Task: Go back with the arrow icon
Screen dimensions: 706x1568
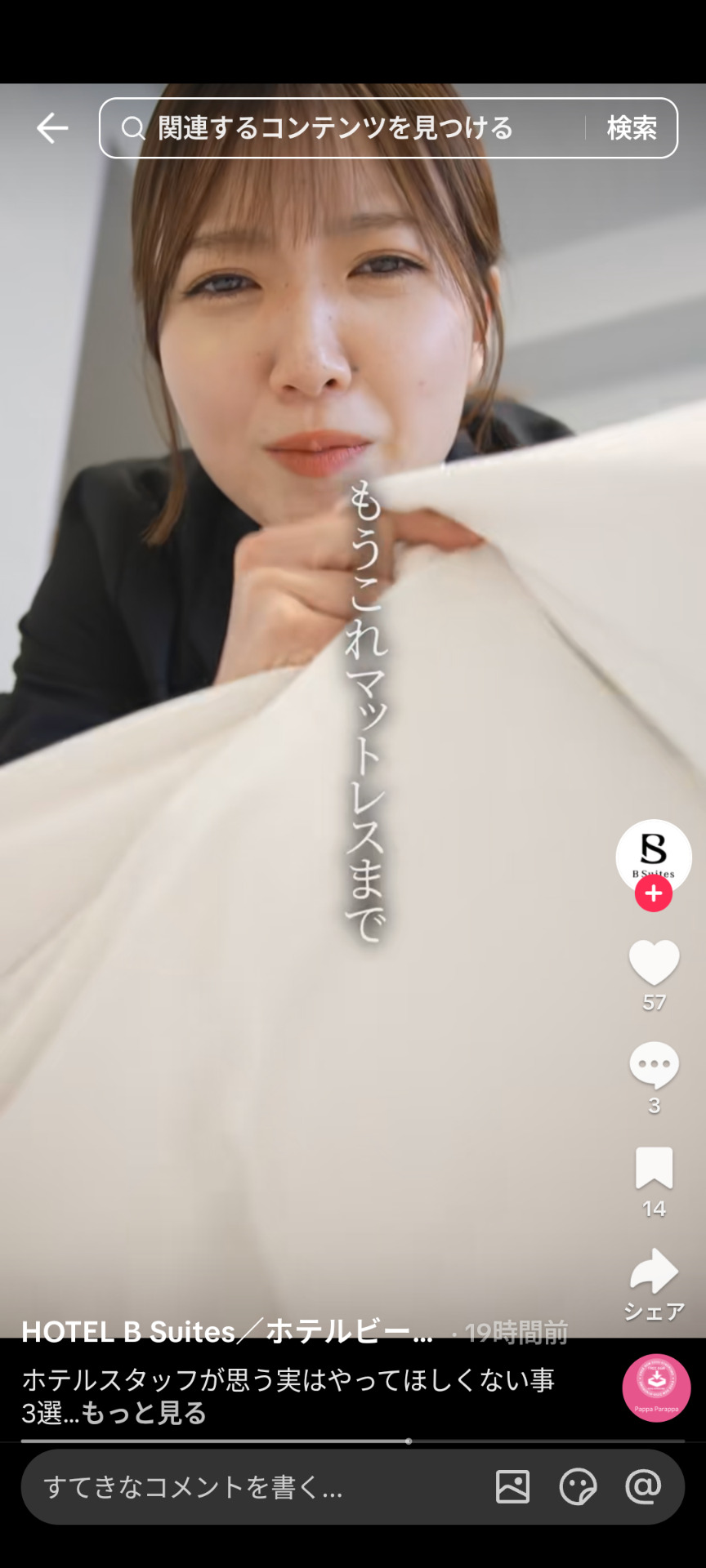Action: pos(52,128)
